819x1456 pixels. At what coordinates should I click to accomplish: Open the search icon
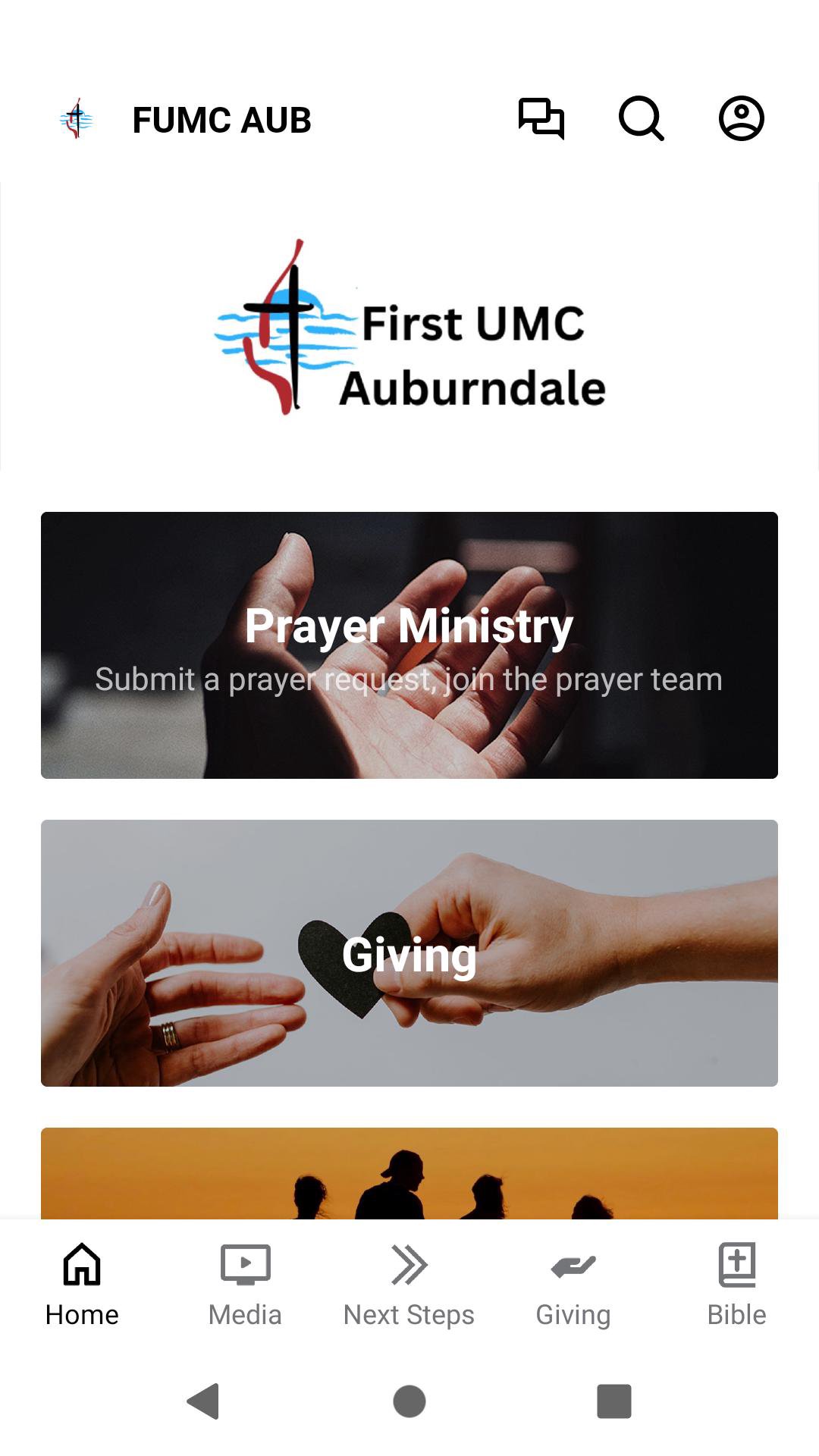[642, 118]
